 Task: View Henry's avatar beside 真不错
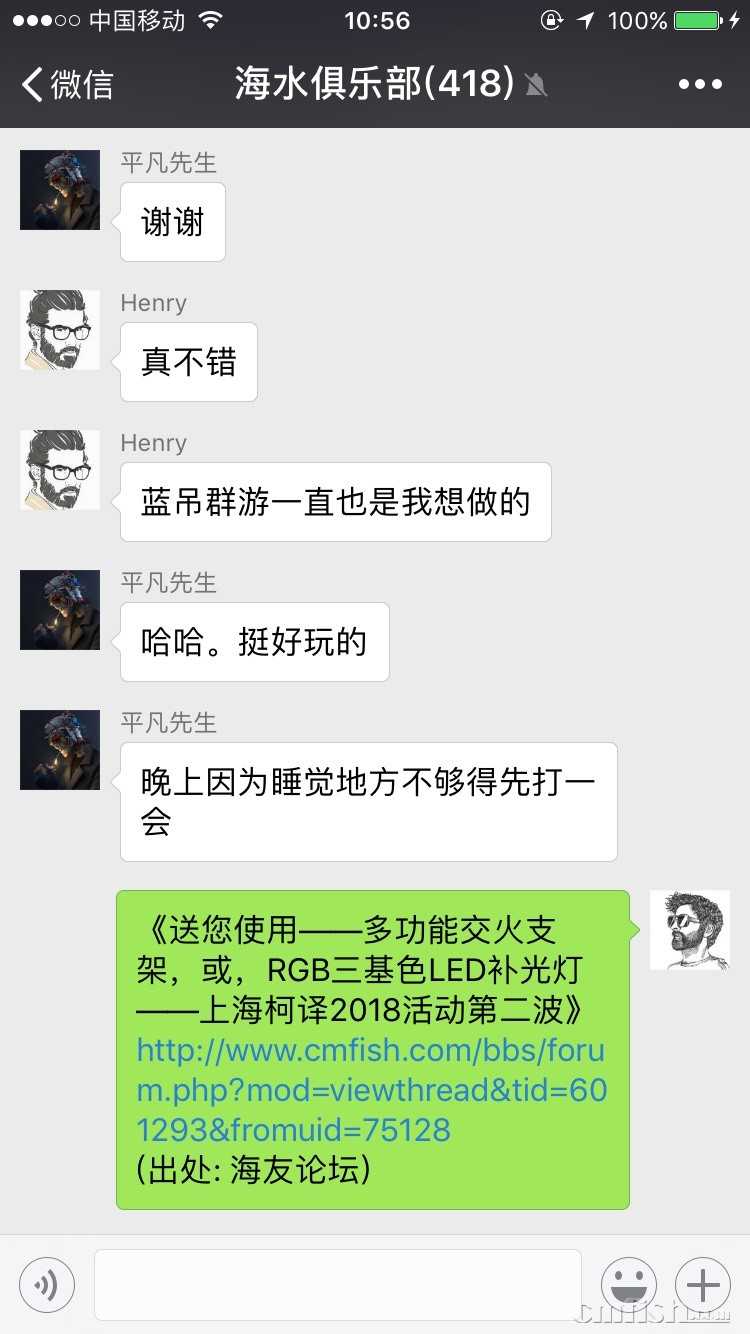click(60, 330)
